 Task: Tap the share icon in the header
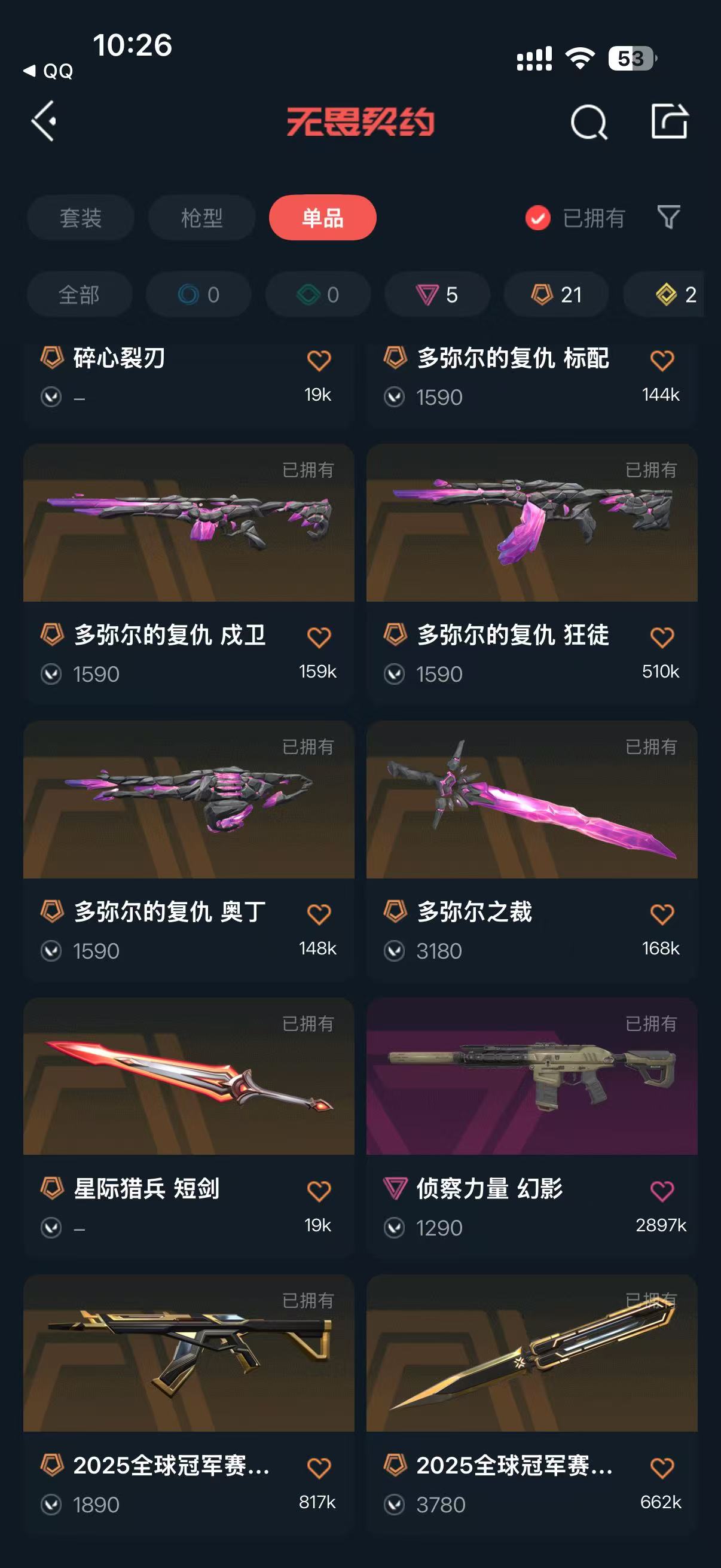pyautogui.click(x=669, y=121)
